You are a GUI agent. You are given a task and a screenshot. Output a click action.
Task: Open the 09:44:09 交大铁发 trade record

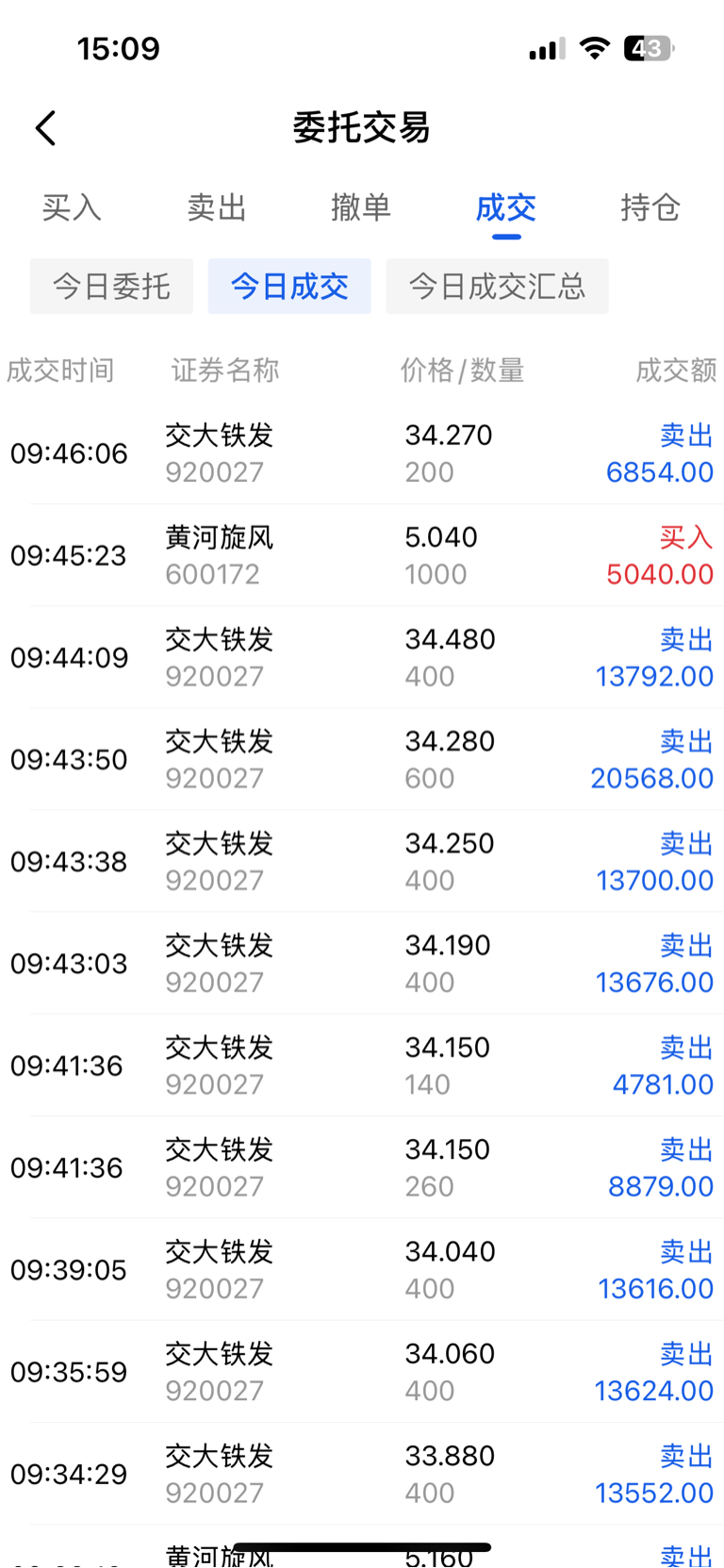pos(362,657)
